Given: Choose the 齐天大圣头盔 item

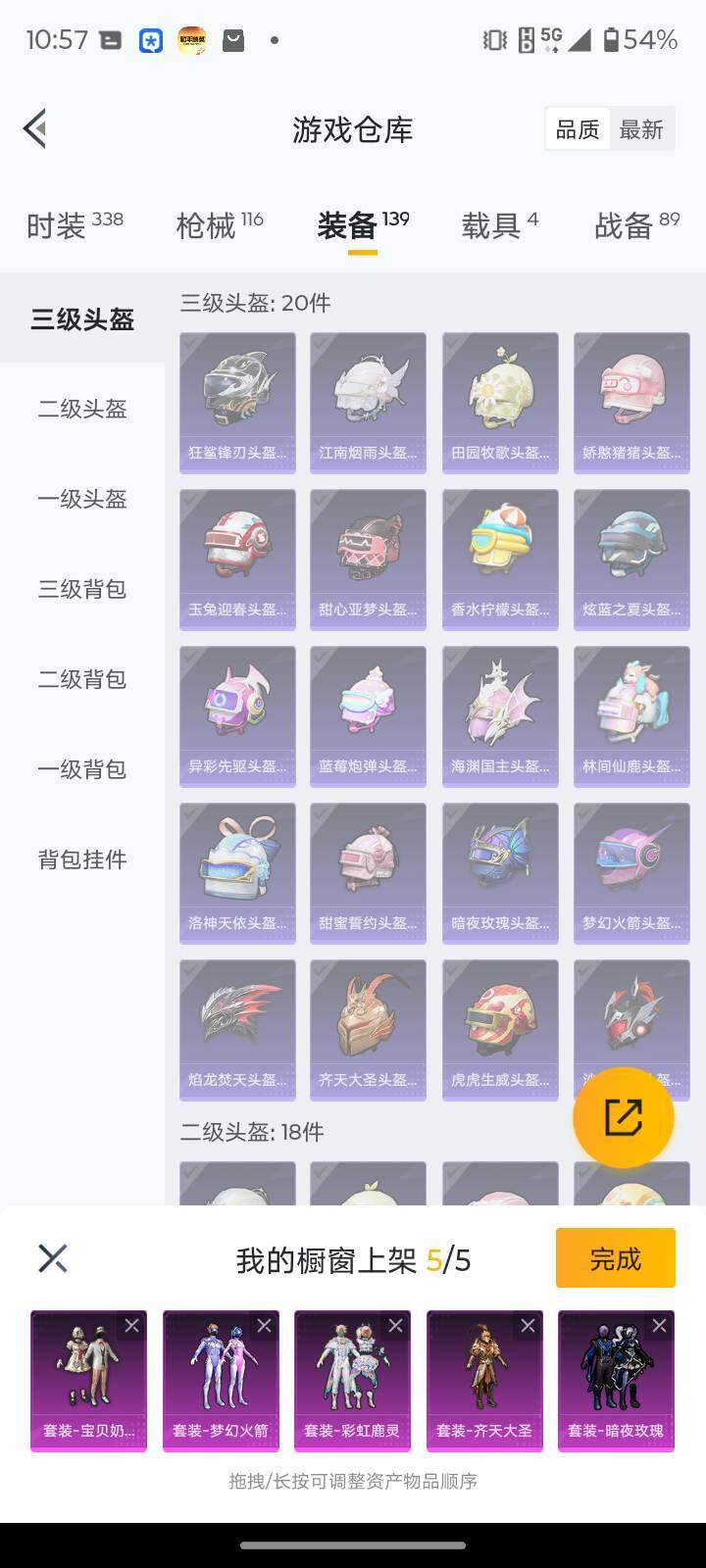Looking at the screenshot, I should pyautogui.click(x=368, y=1029).
